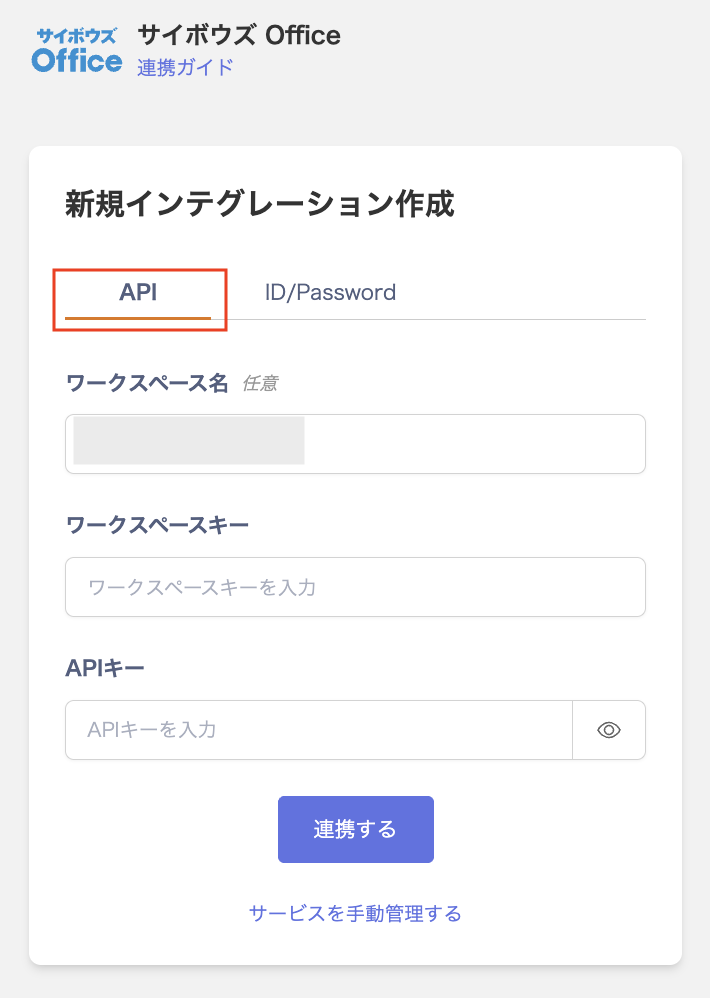Show the API key with the eye icon
Viewport: 710px width, 998px height.
608,730
